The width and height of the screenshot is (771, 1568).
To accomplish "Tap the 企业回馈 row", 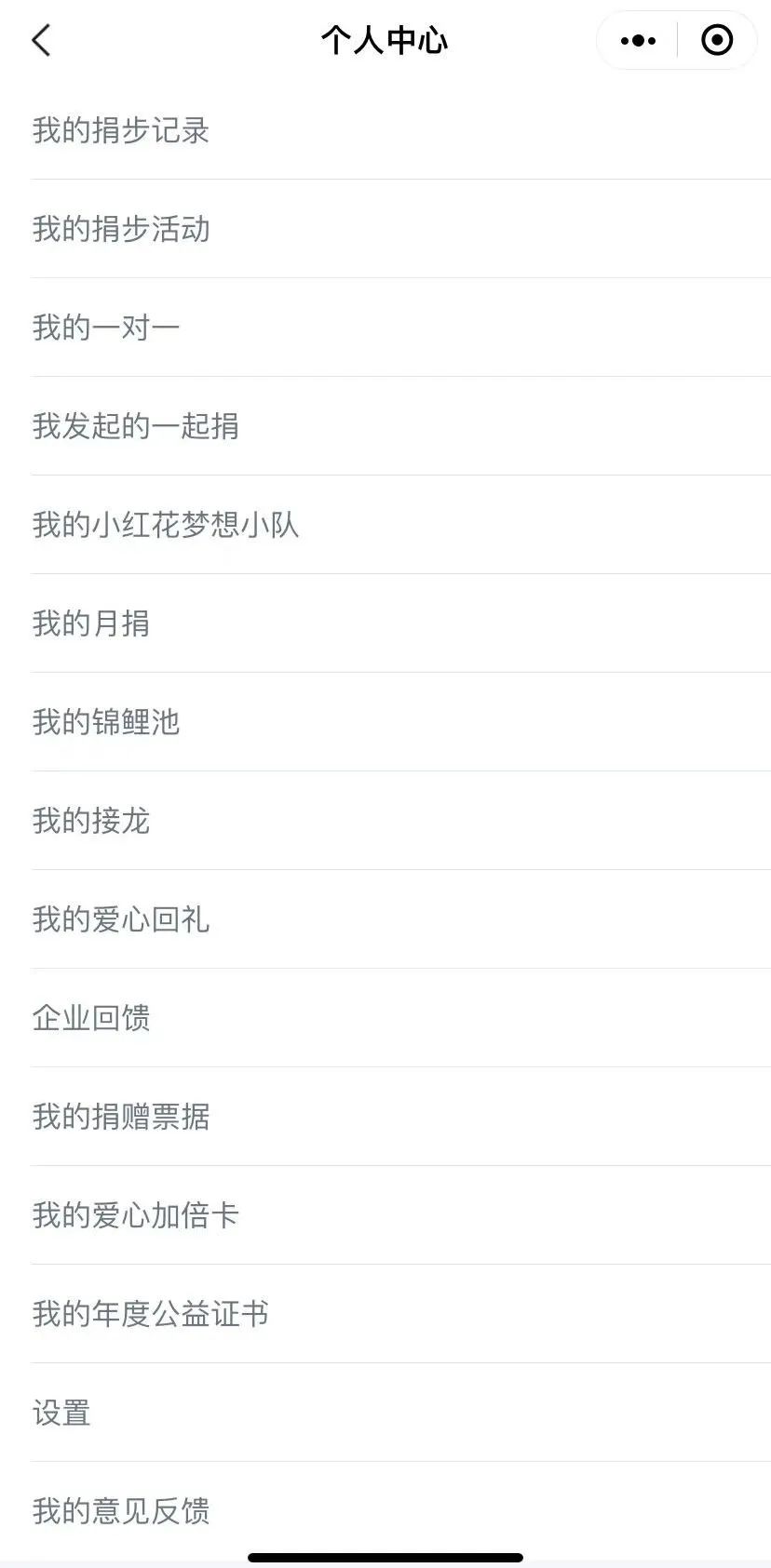I will (91, 1018).
